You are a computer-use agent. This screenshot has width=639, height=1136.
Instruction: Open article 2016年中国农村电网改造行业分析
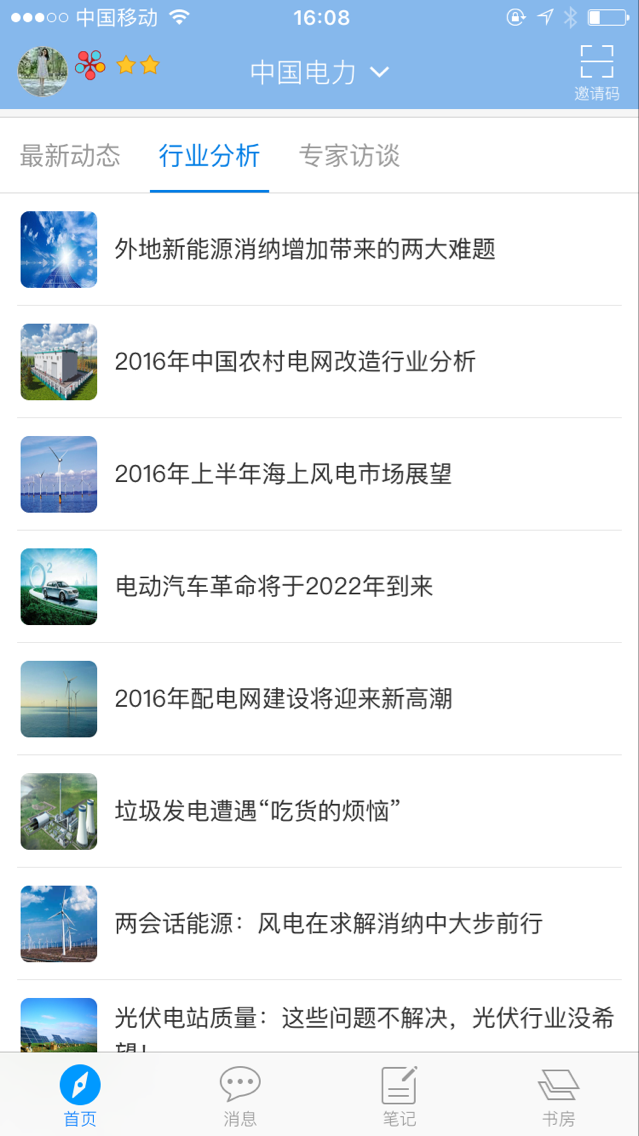coord(295,362)
